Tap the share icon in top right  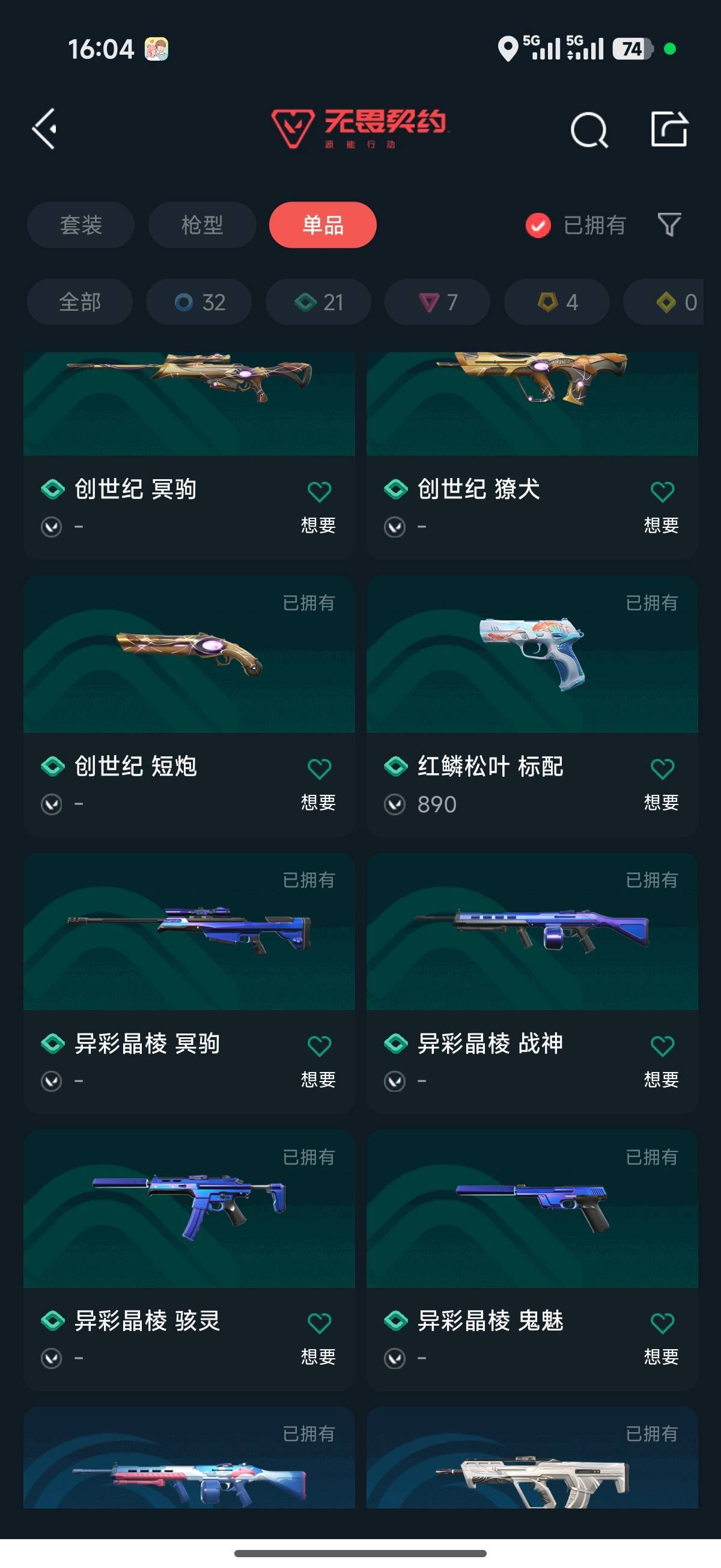tap(669, 130)
